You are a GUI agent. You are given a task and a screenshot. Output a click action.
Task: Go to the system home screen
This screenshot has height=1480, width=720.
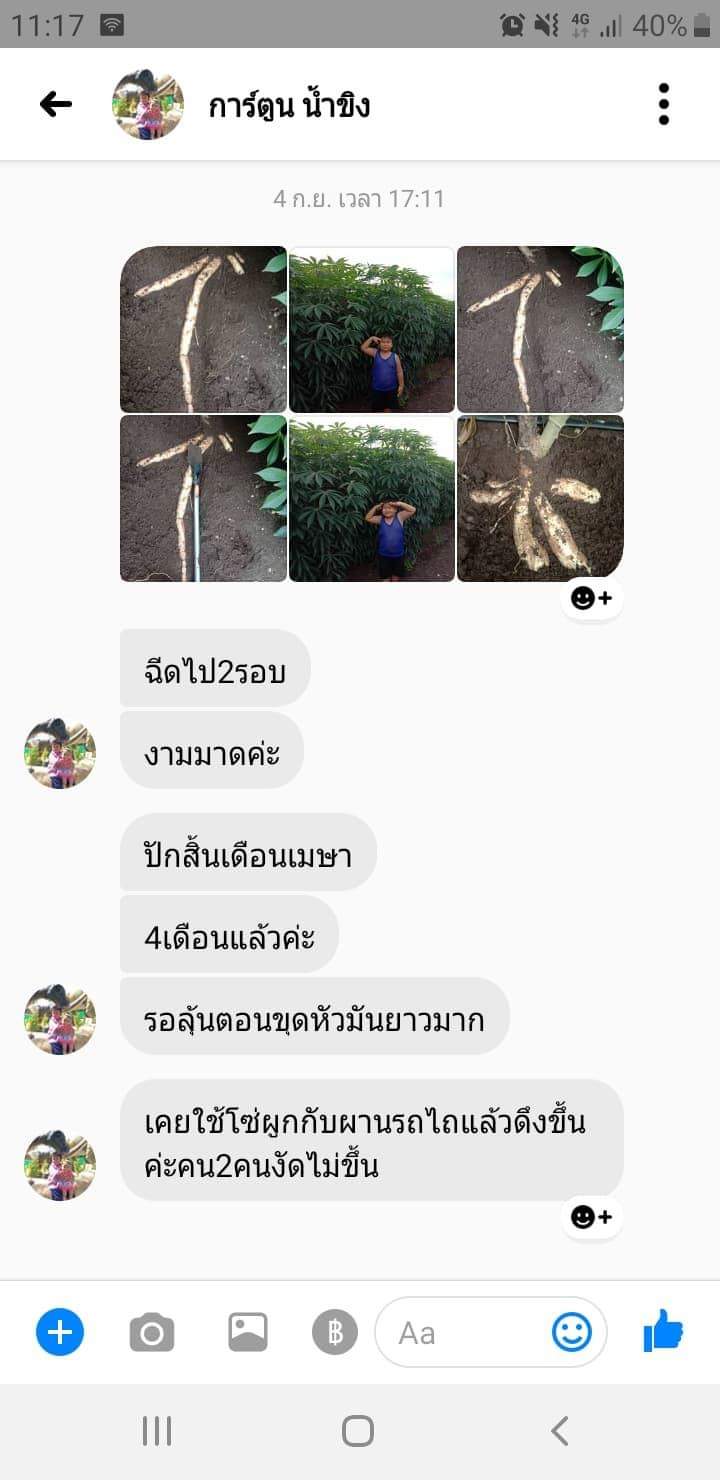click(x=358, y=1431)
